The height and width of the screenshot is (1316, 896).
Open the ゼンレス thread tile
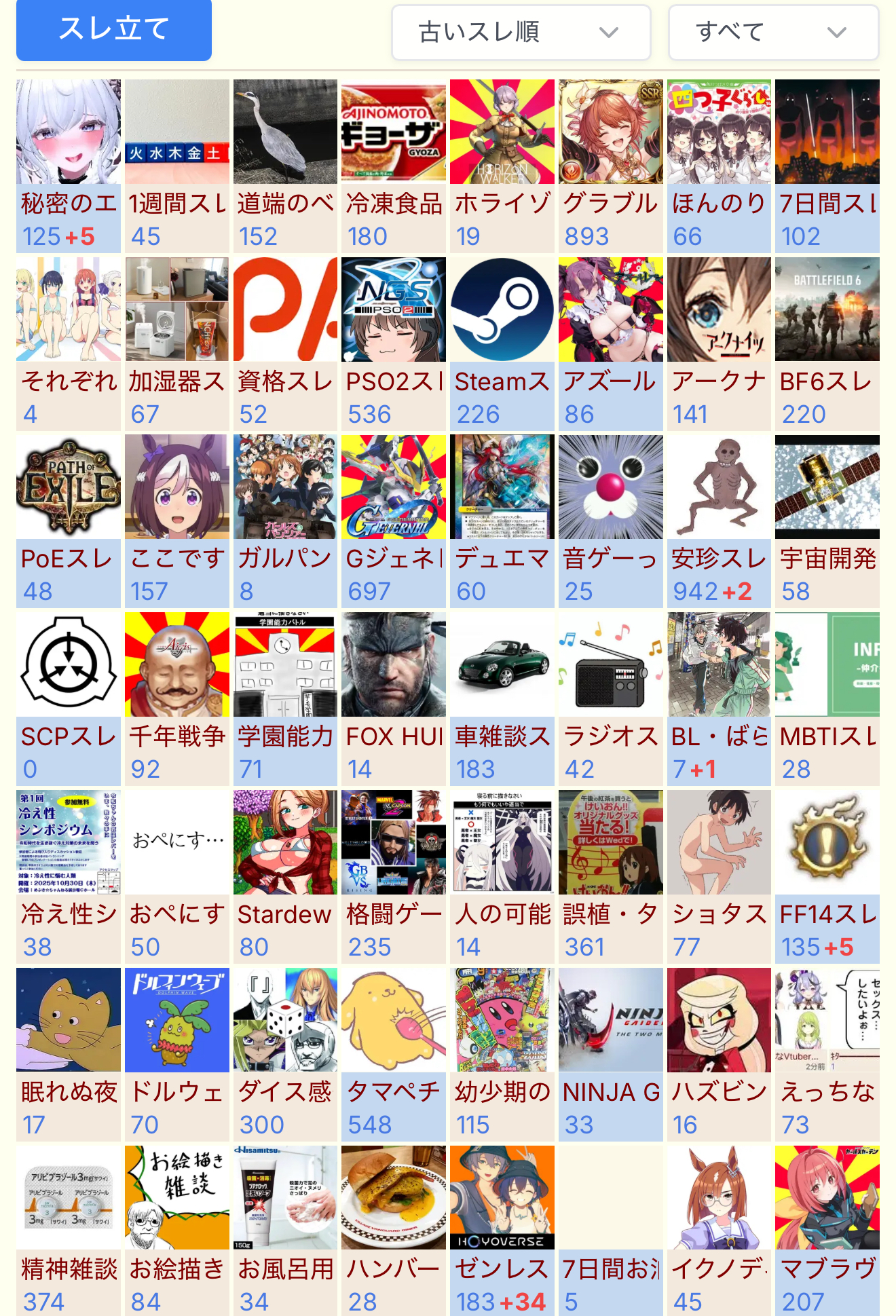pos(502,1232)
